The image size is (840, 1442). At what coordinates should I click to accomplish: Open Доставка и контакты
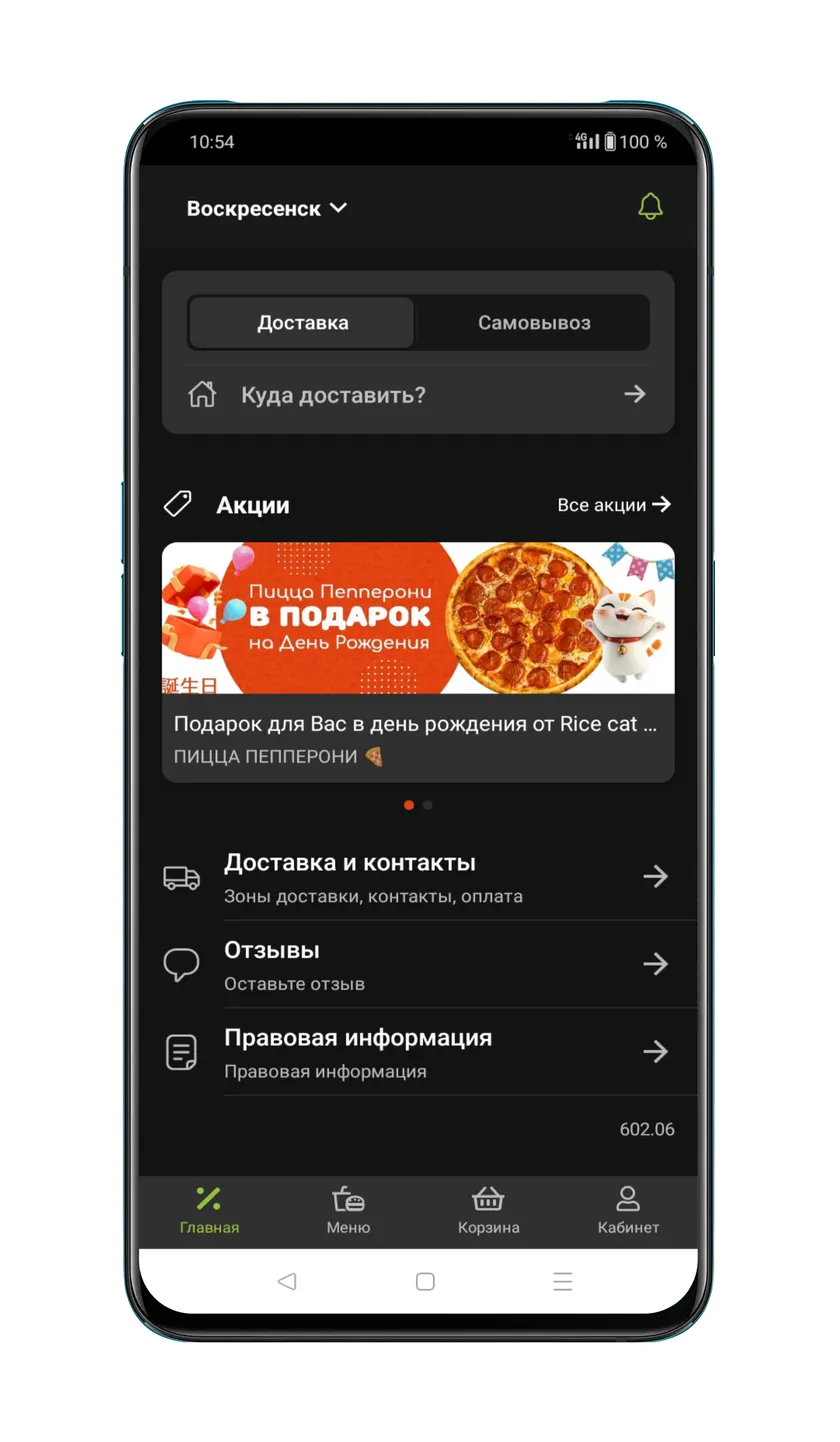[418, 877]
